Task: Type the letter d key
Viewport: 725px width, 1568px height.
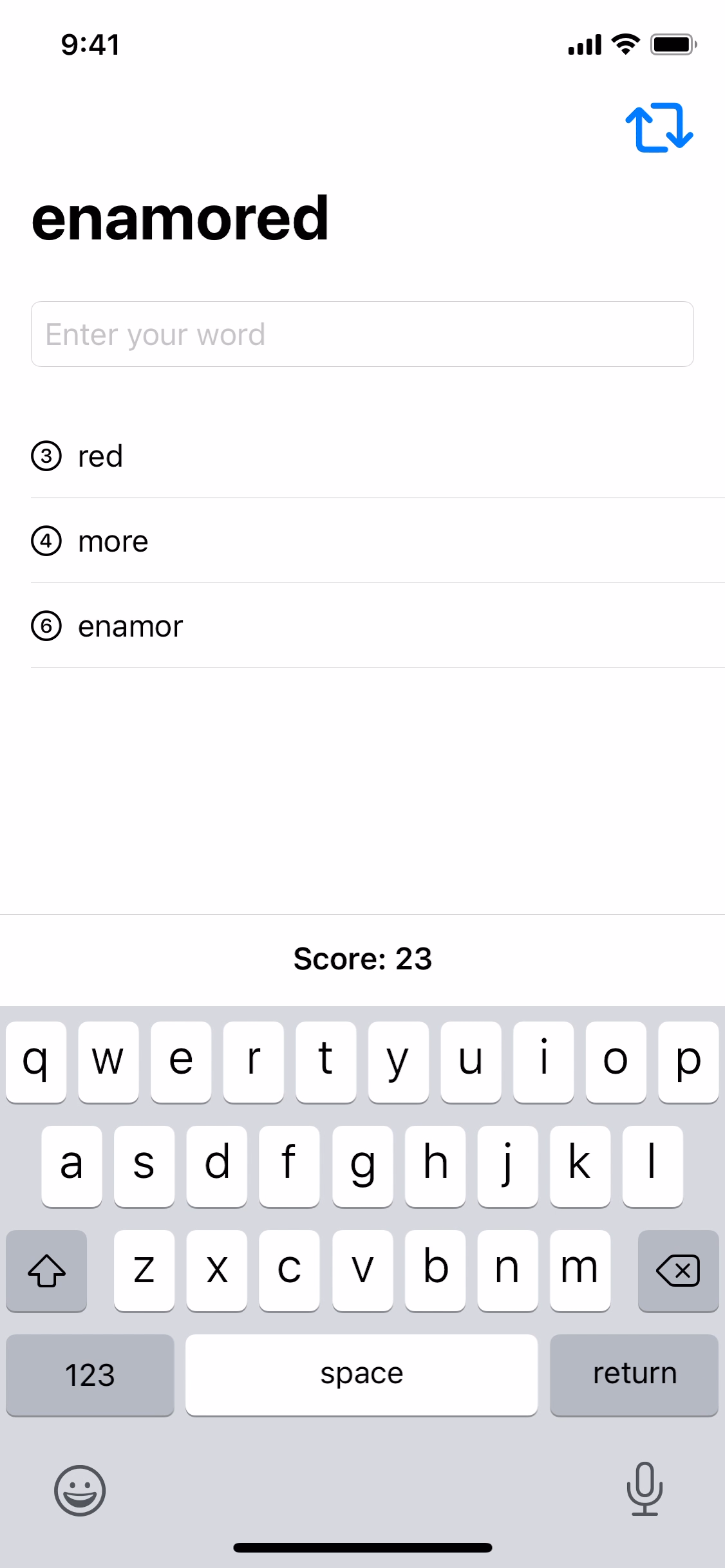Action: coord(216,1165)
